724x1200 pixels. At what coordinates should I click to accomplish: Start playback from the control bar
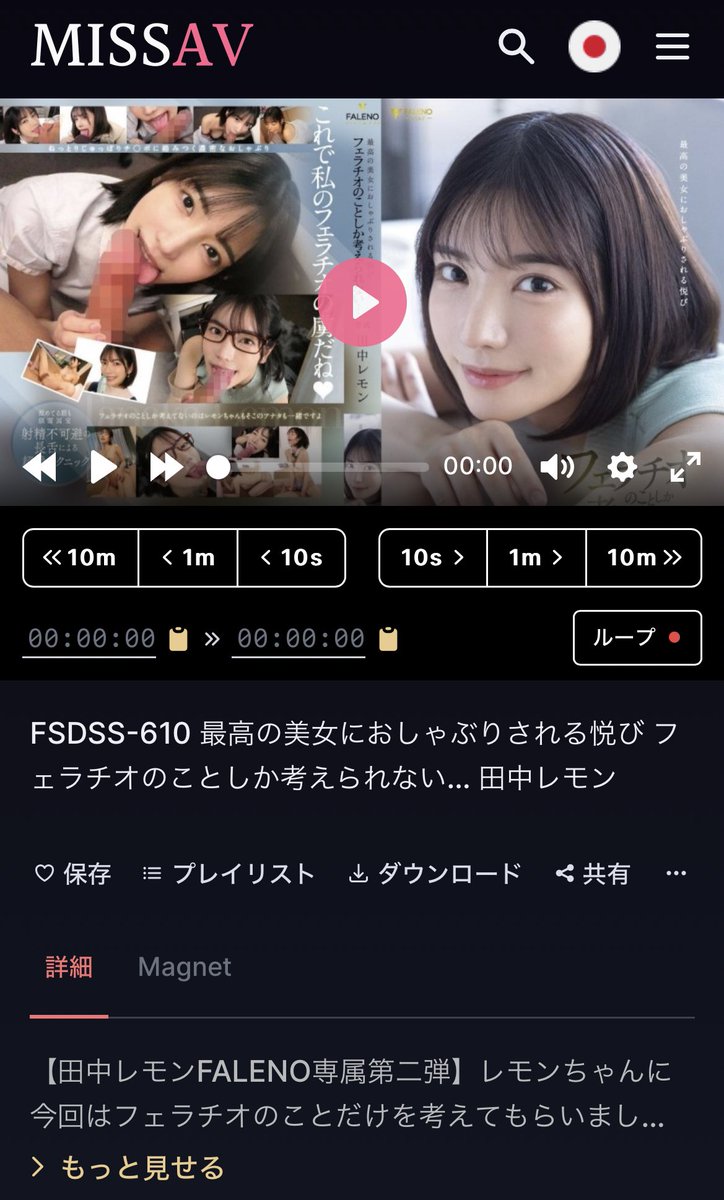103,467
